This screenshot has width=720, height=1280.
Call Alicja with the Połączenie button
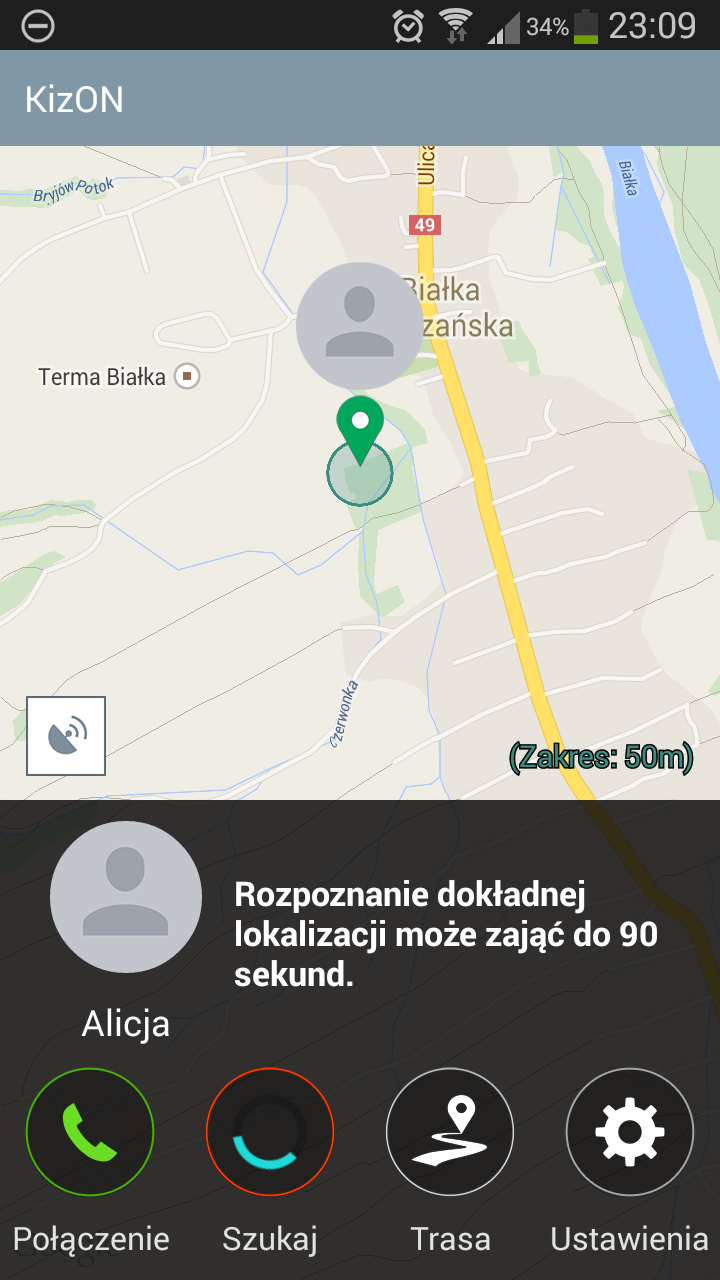pyautogui.click(x=90, y=1133)
